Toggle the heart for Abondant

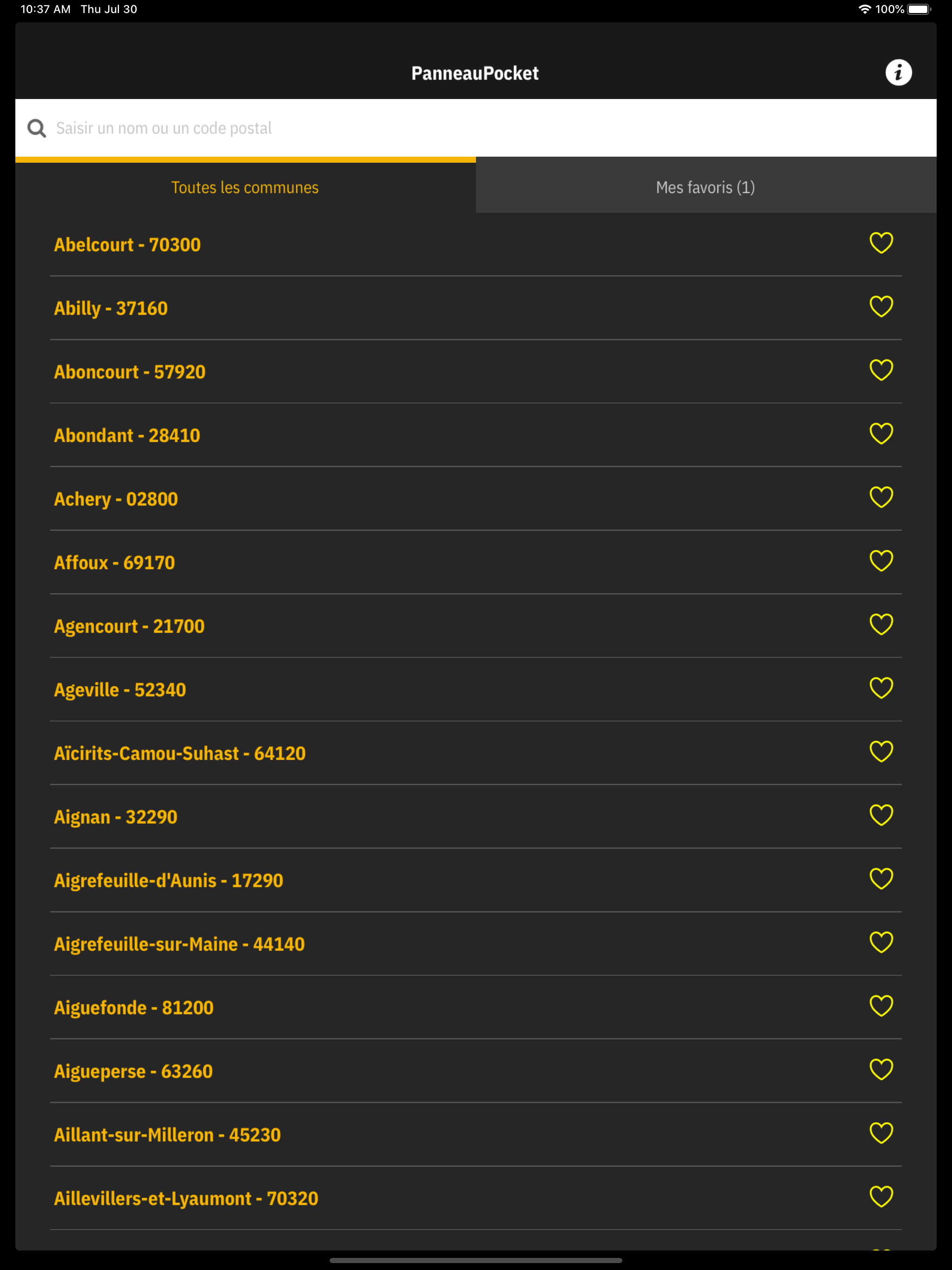point(880,433)
